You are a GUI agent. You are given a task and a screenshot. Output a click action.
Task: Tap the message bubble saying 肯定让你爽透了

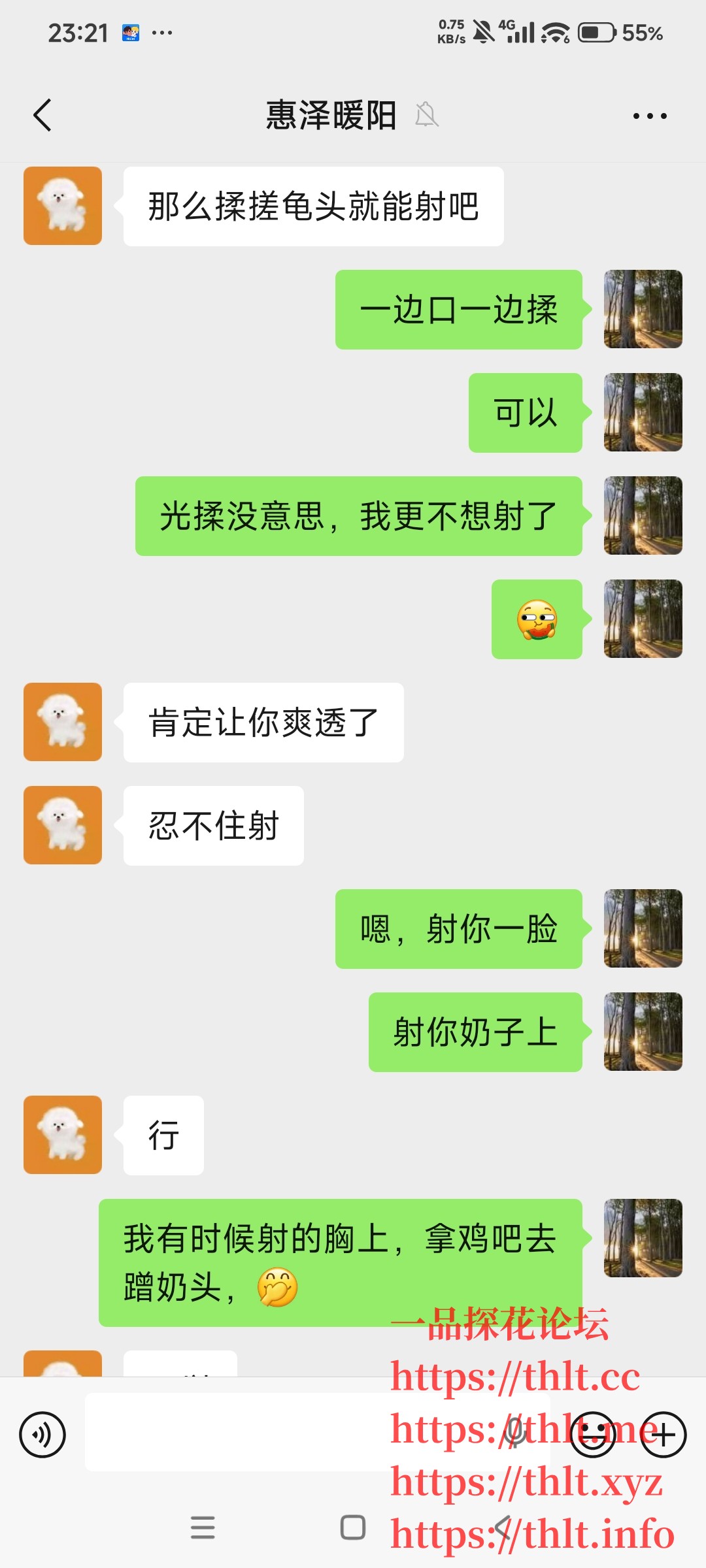261,722
